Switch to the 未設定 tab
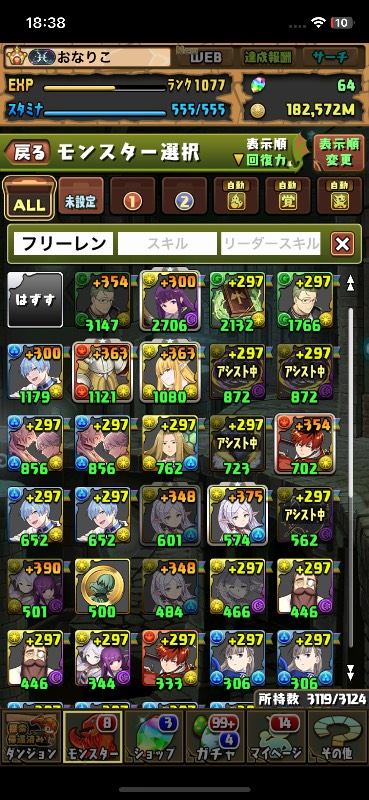369x800 pixels. coord(81,196)
